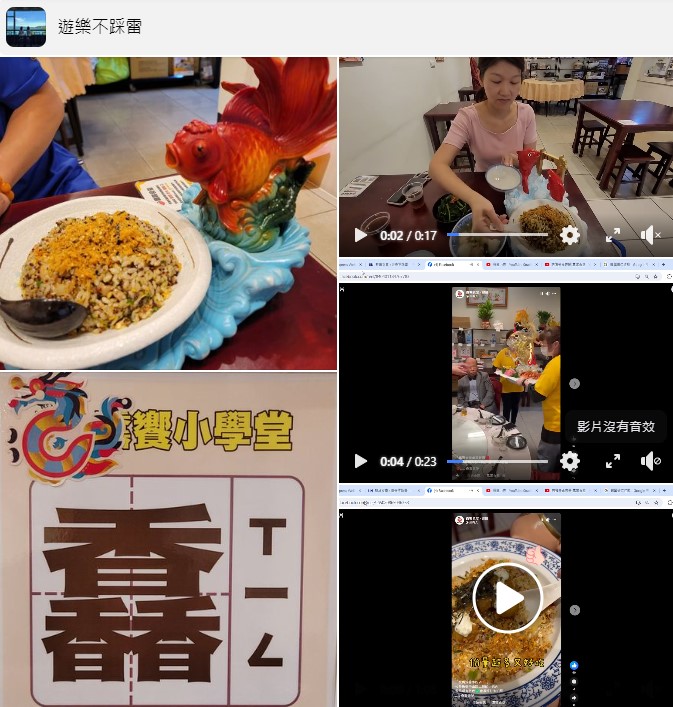Play the 0:17 video of the woman eating
673x707 pixels.
(361, 236)
